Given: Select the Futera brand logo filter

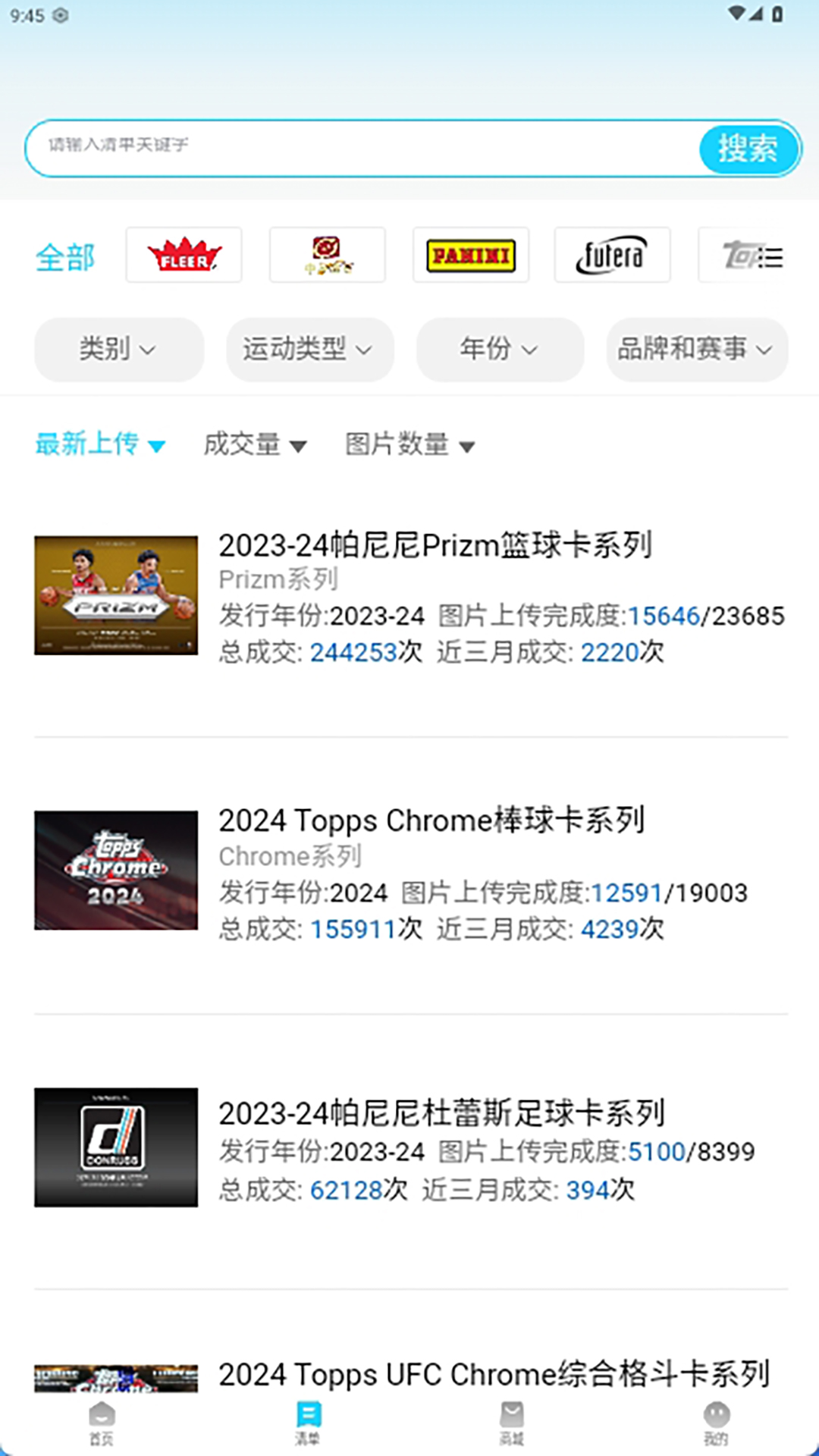Looking at the screenshot, I should click(x=613, y=255).
